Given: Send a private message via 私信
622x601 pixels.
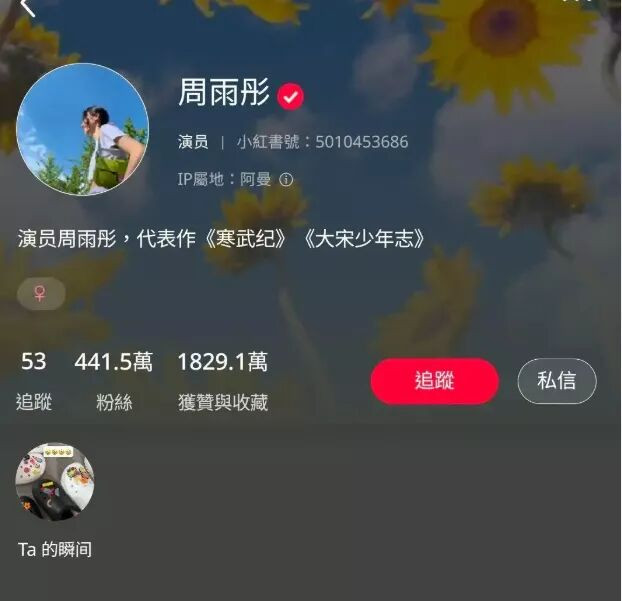Looking at the screenshot, I should 556,381.
